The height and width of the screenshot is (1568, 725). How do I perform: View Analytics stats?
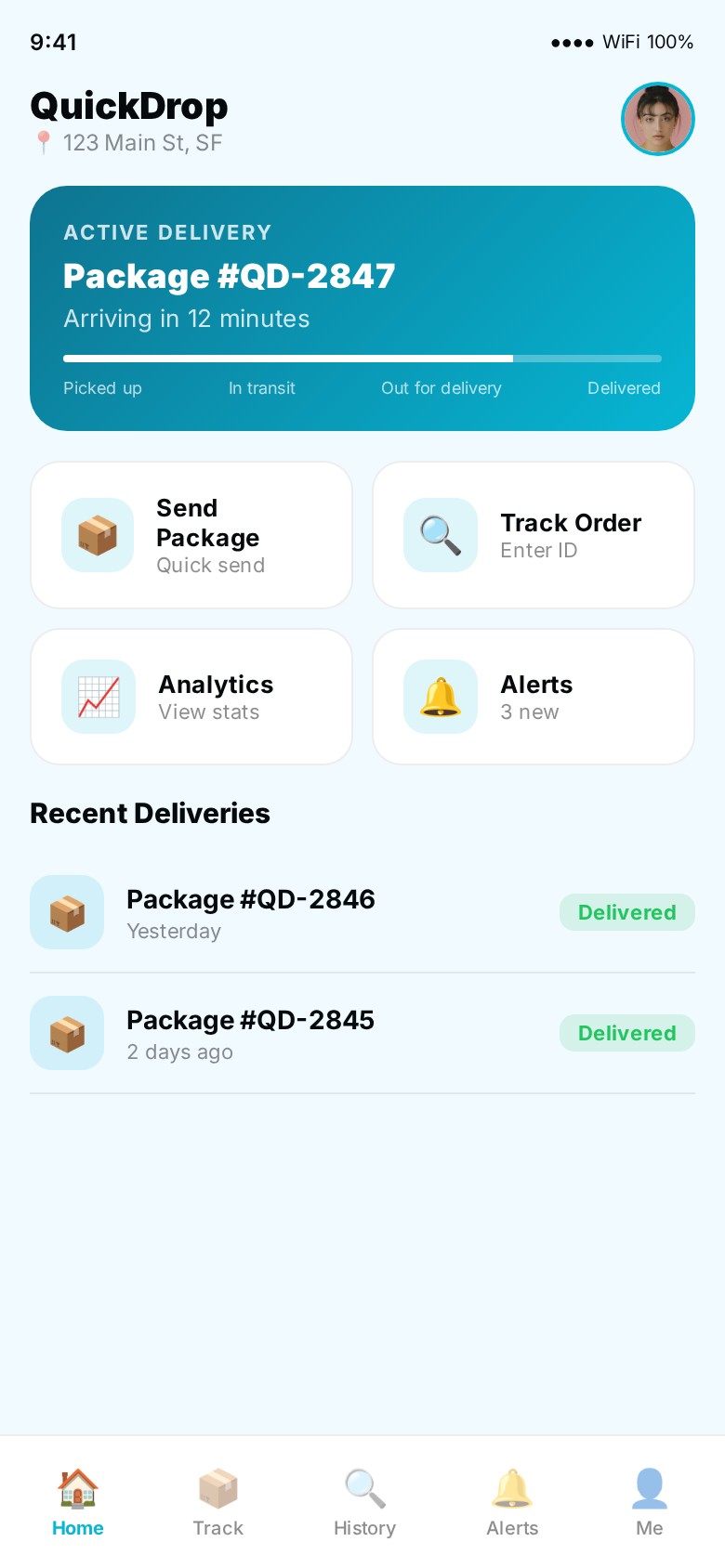[191, 697]
